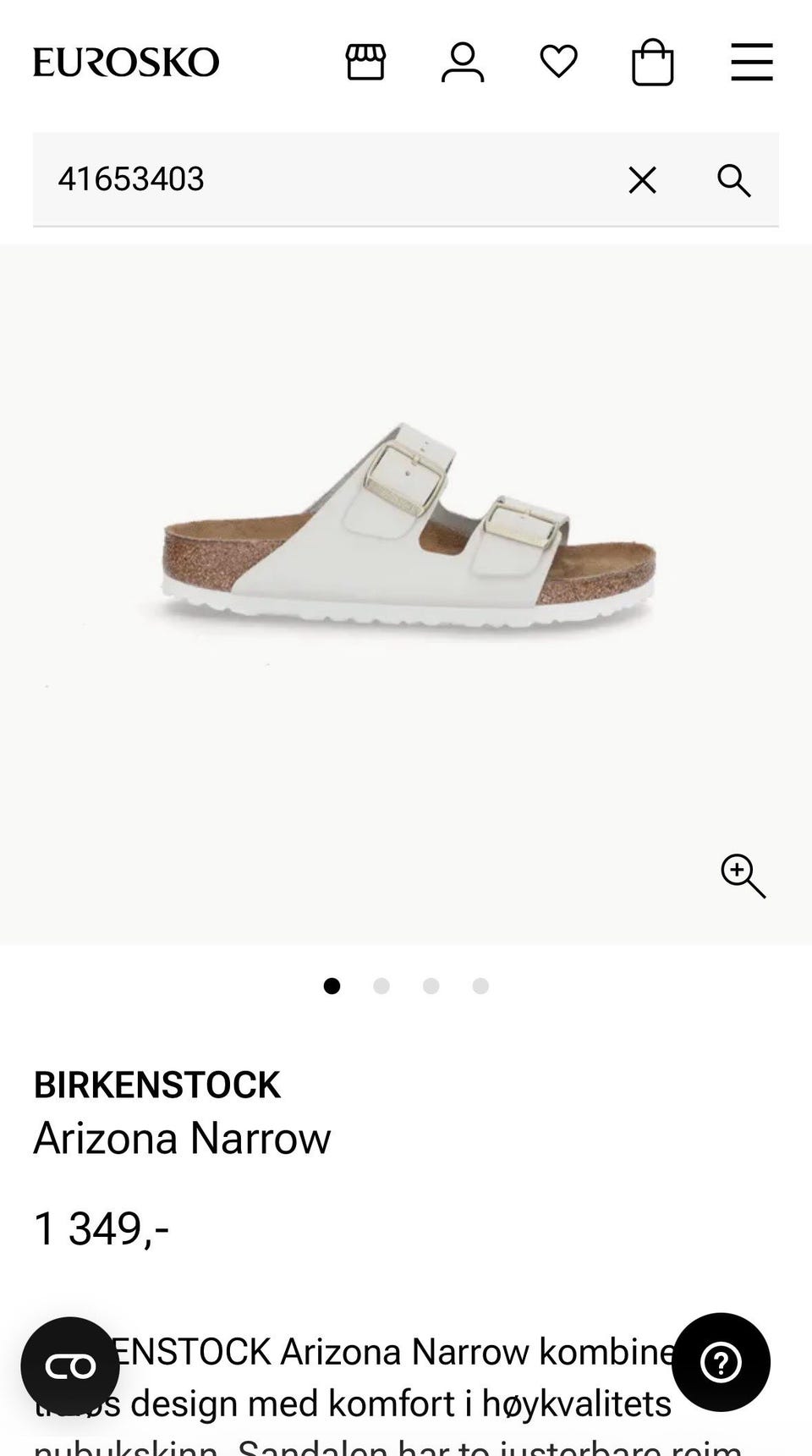
Task: Clear the search text
Action: click(x=643, y=179)
